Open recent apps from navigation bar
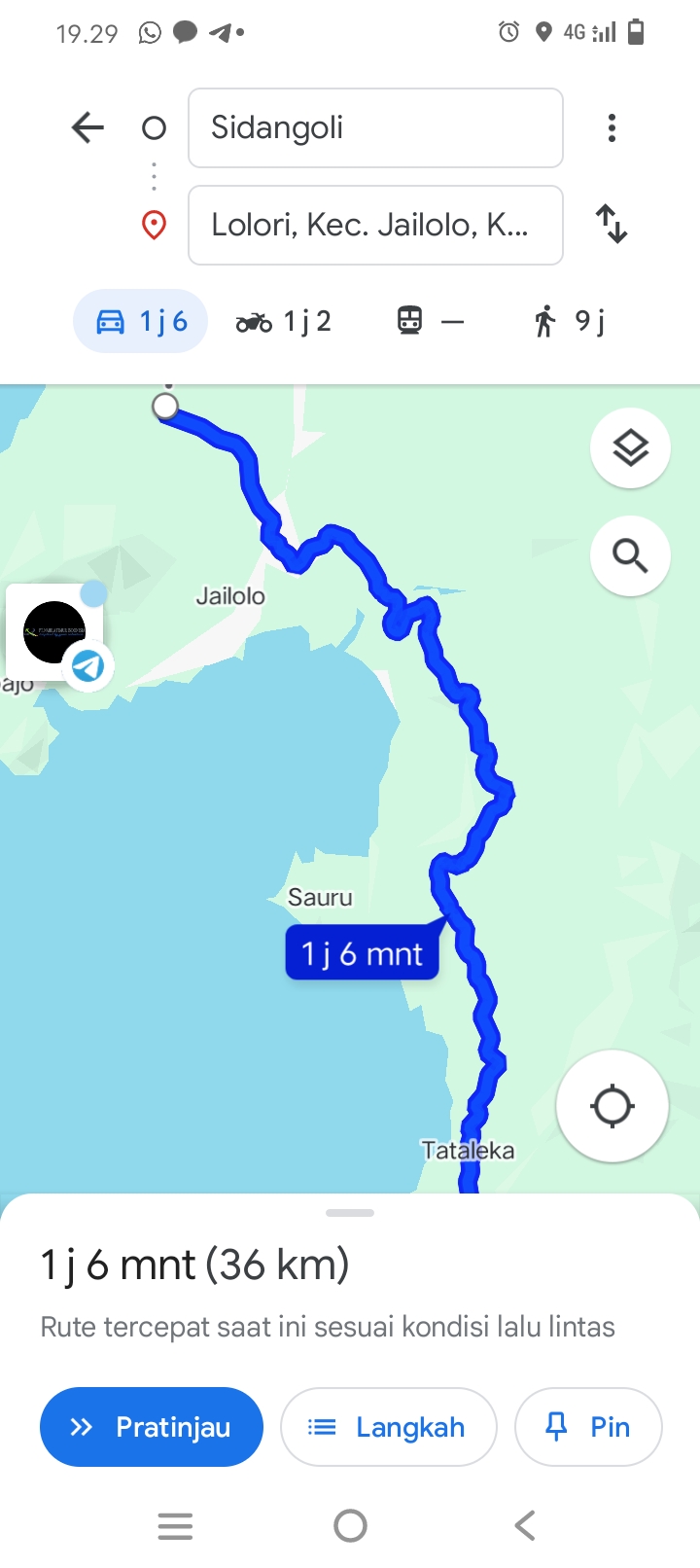This screenshot has height=1568, width=700. point(175,1525)
